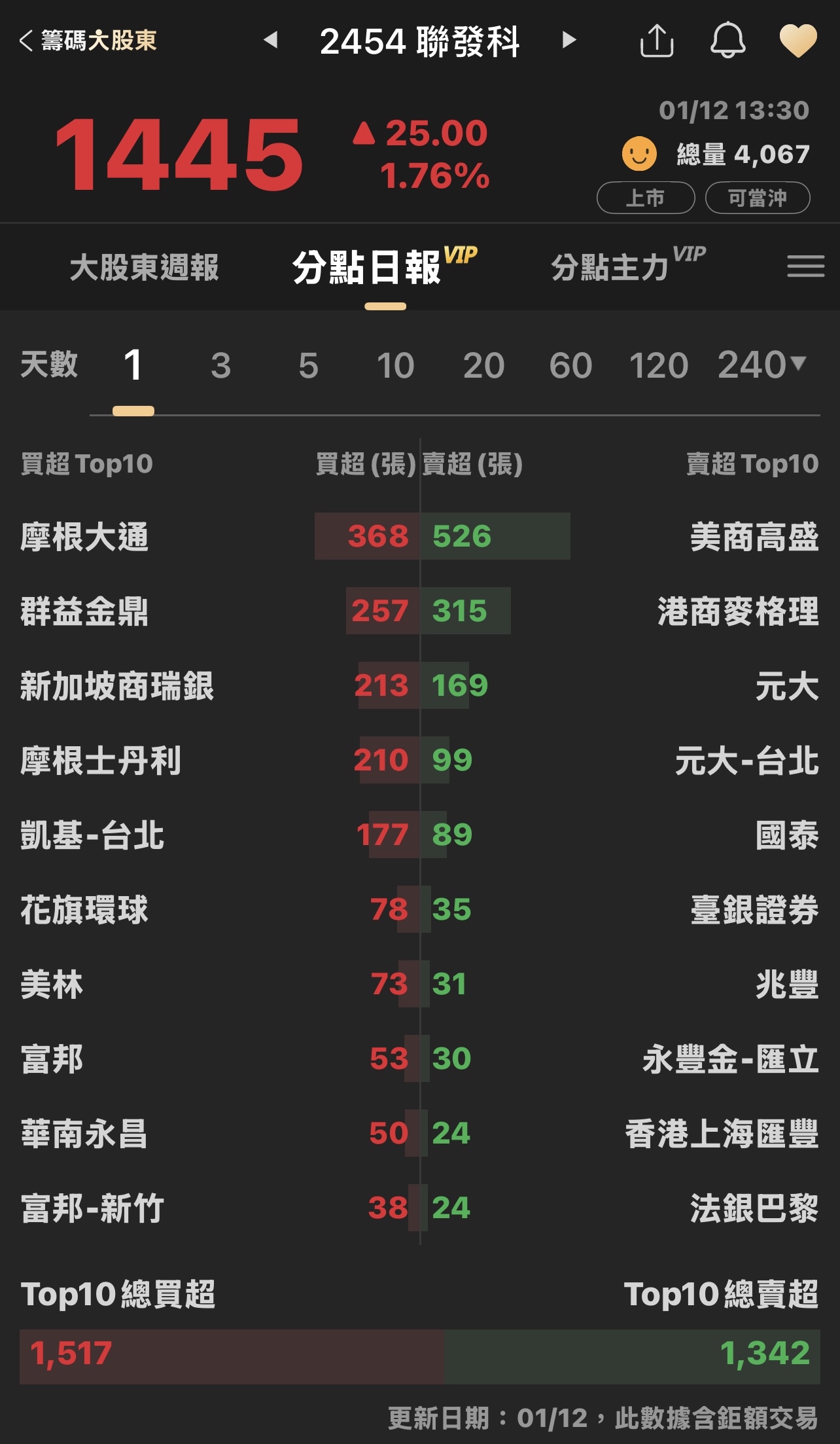
Task: Open the hamburger menu
Action: (x=805, y=266)
